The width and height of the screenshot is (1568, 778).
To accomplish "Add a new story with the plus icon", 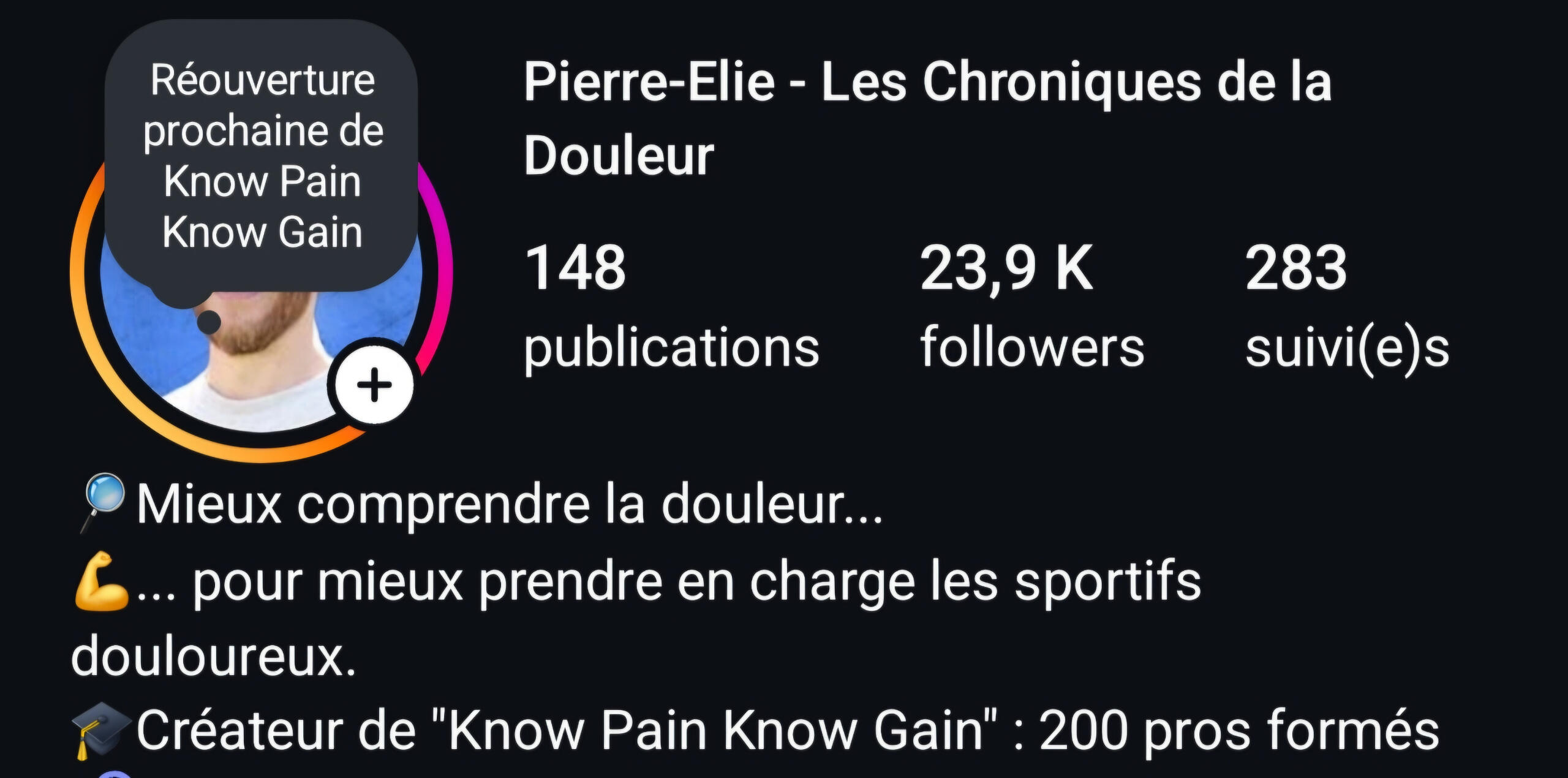I will tap(374, 385).
